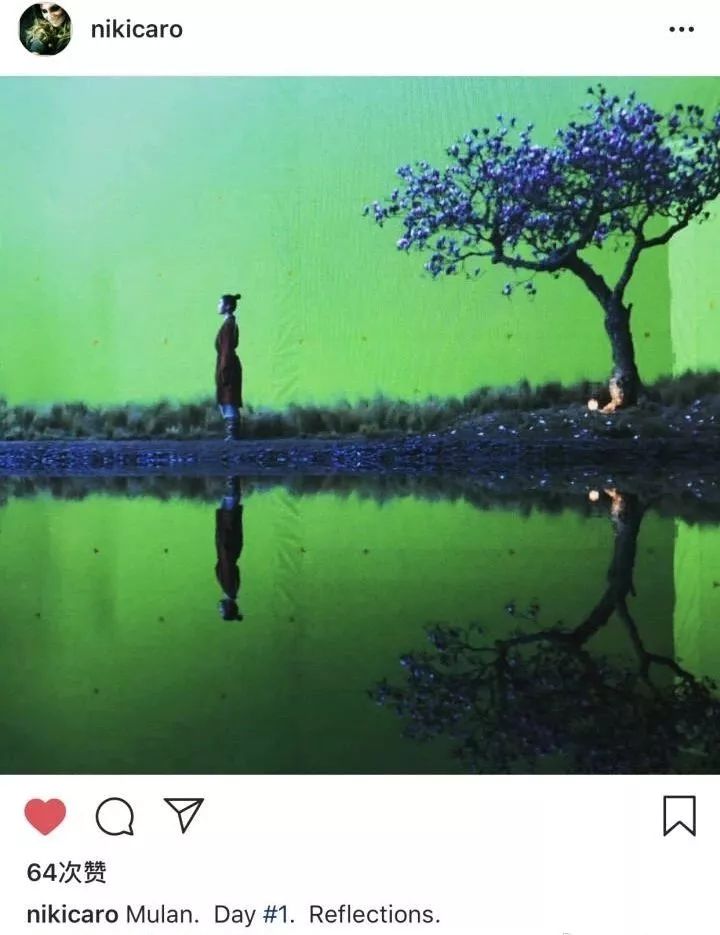Open nikicaro's profile picture
Viewport: 720px width, 935px height.
[x=45, y=29]
